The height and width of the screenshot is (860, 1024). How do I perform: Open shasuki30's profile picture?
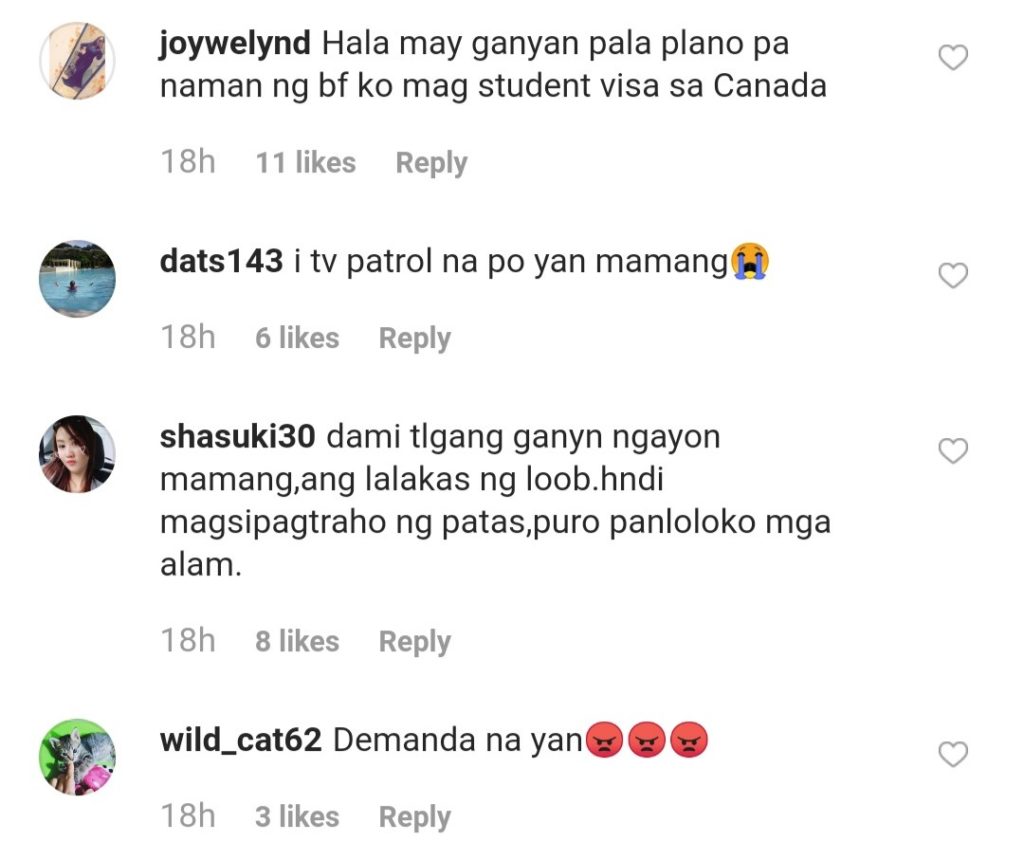point(77,454)
